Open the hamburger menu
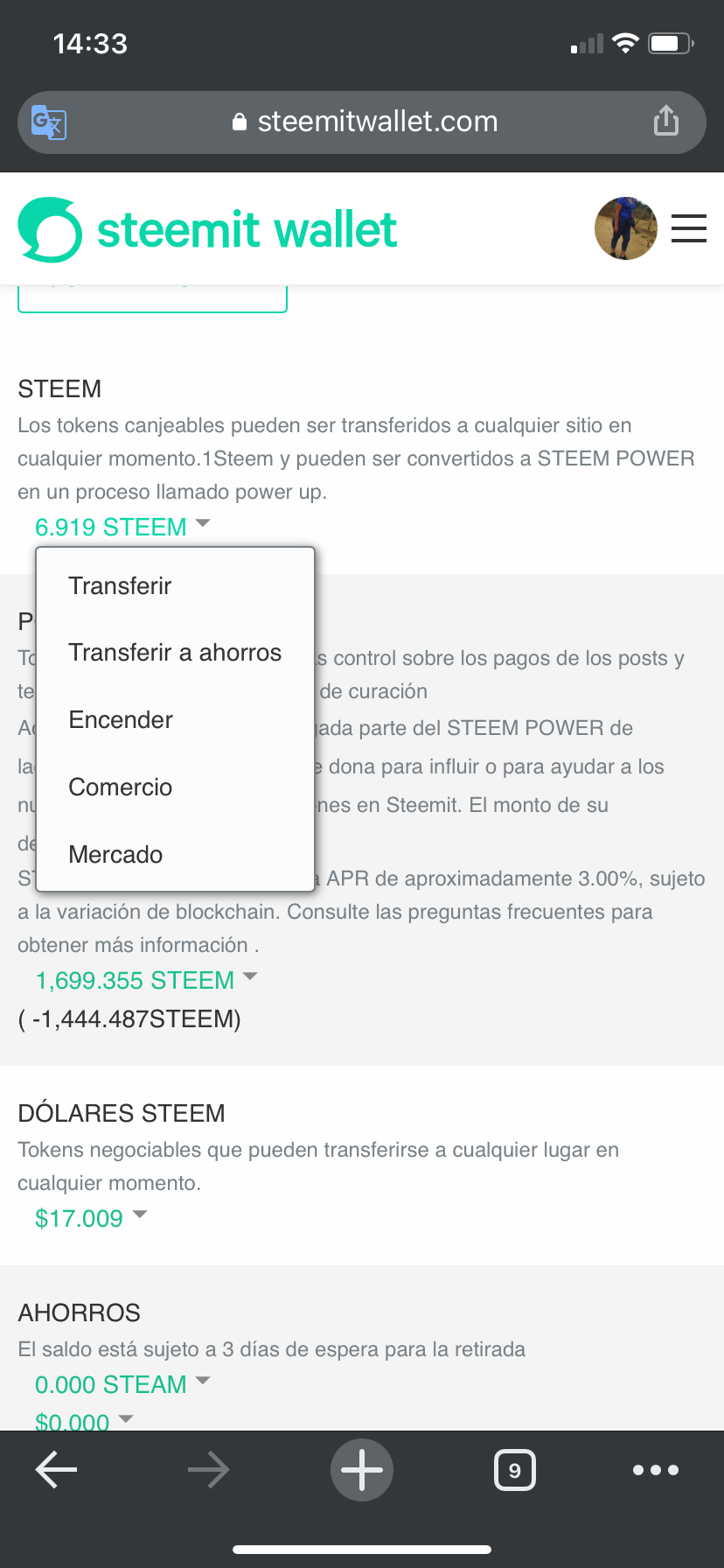This screenshot has height=1568, width=724. tap(689, 228)
